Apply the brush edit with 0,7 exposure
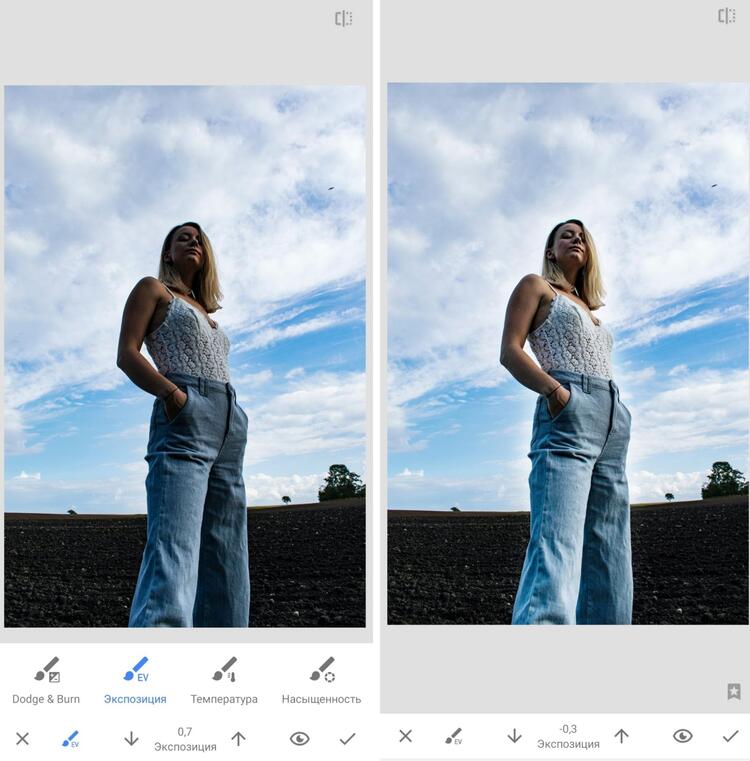Viewport: 750px width, 761px height. tap(347, 739)
